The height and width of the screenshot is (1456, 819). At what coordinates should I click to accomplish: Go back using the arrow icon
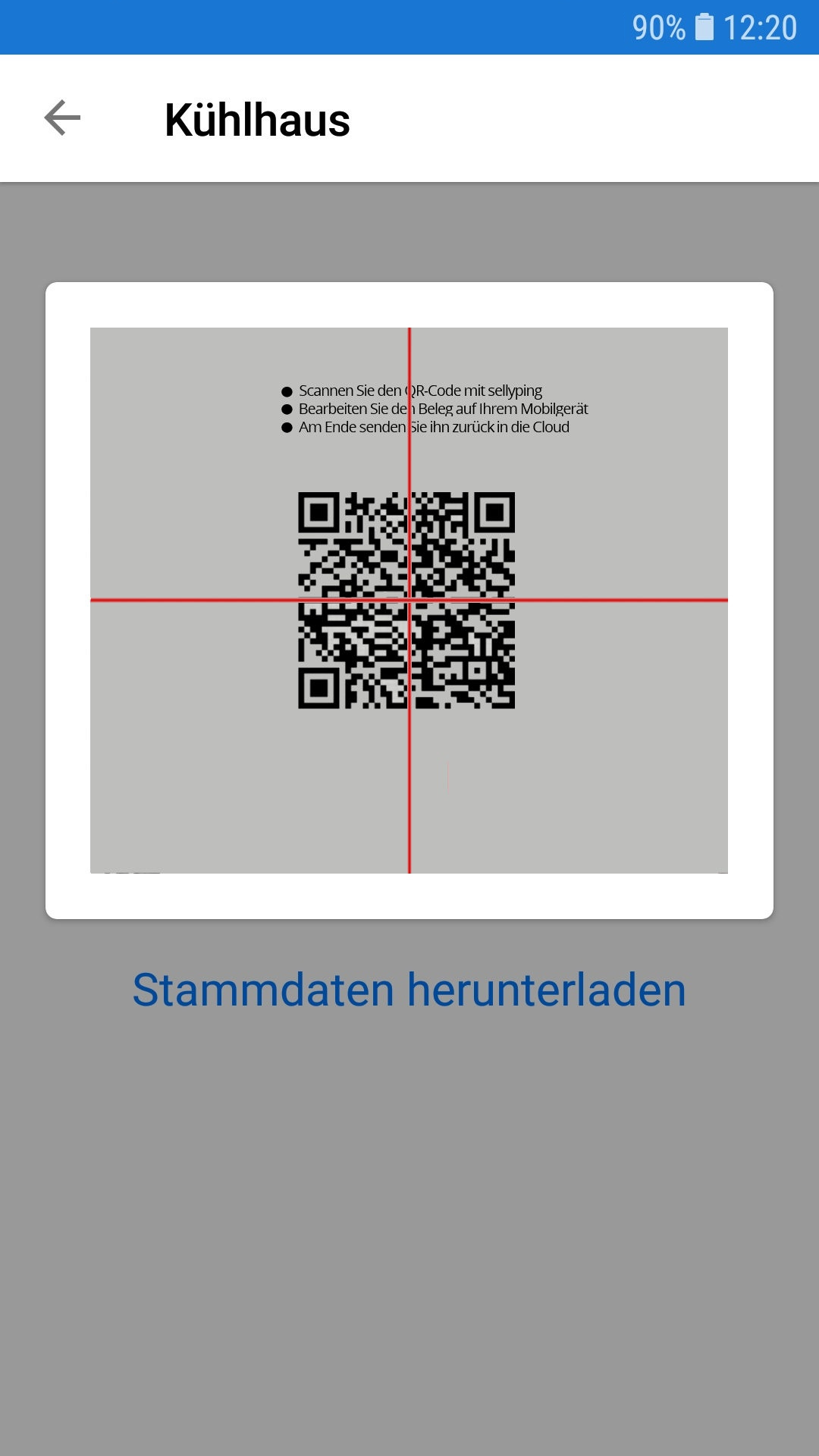(x=62, y=118)
